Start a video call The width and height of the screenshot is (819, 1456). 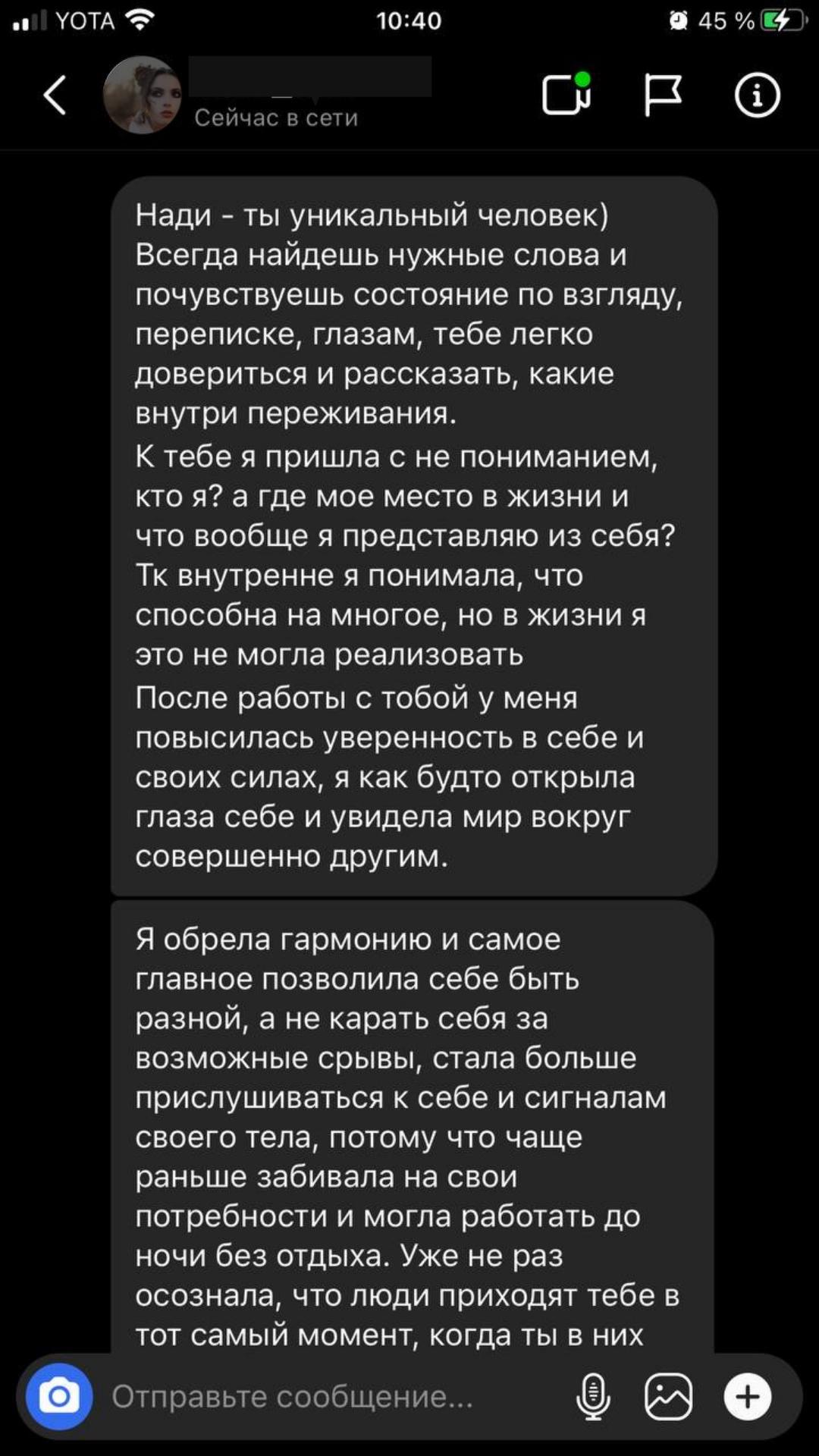566,96
